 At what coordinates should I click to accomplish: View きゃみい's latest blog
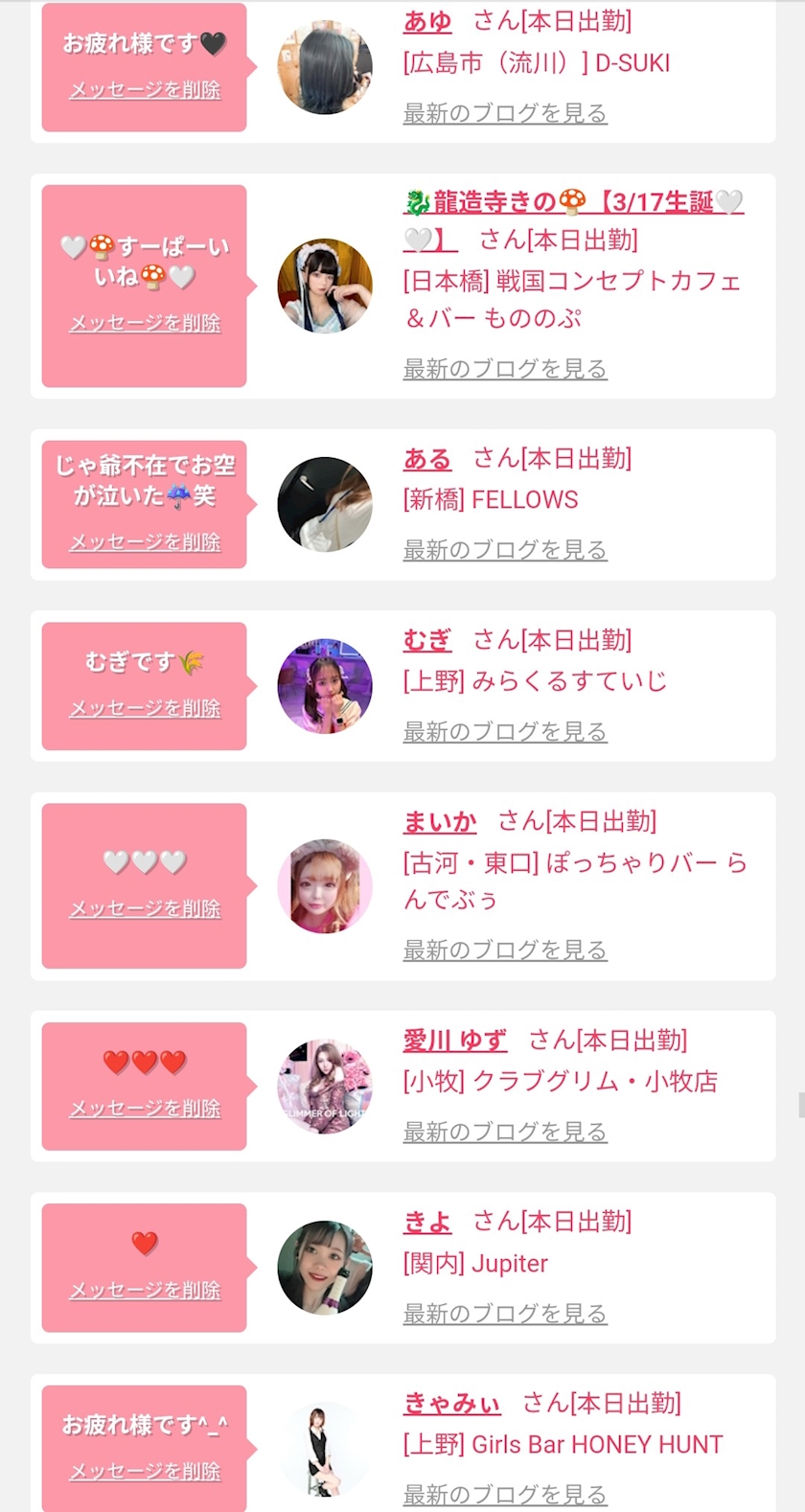[x=505, y=1495]
